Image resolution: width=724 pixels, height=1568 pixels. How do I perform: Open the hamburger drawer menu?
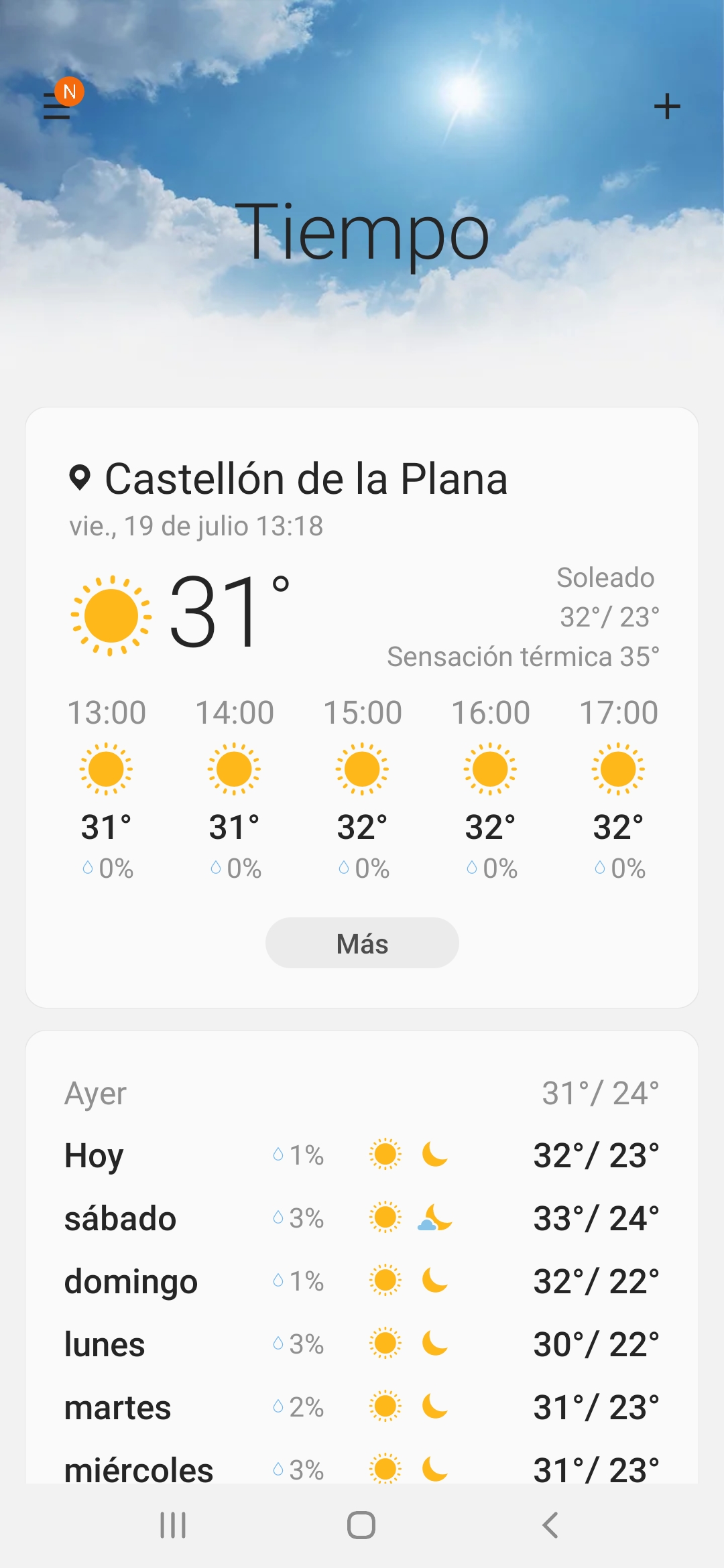click(58, 106)
